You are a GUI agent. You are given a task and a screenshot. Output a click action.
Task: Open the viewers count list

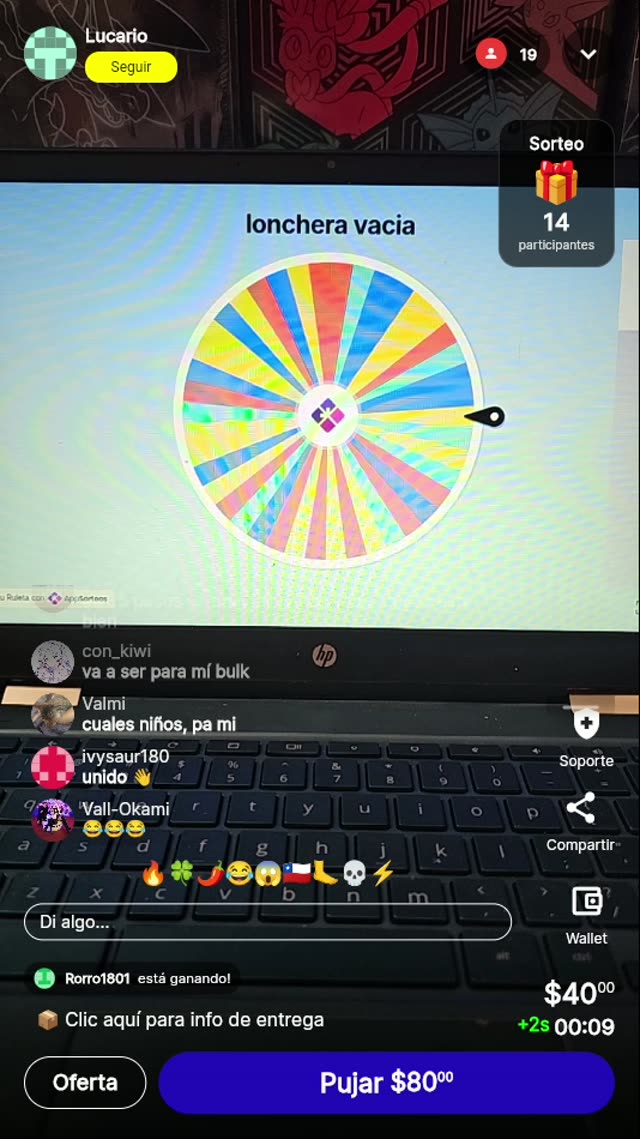point(508,54)
